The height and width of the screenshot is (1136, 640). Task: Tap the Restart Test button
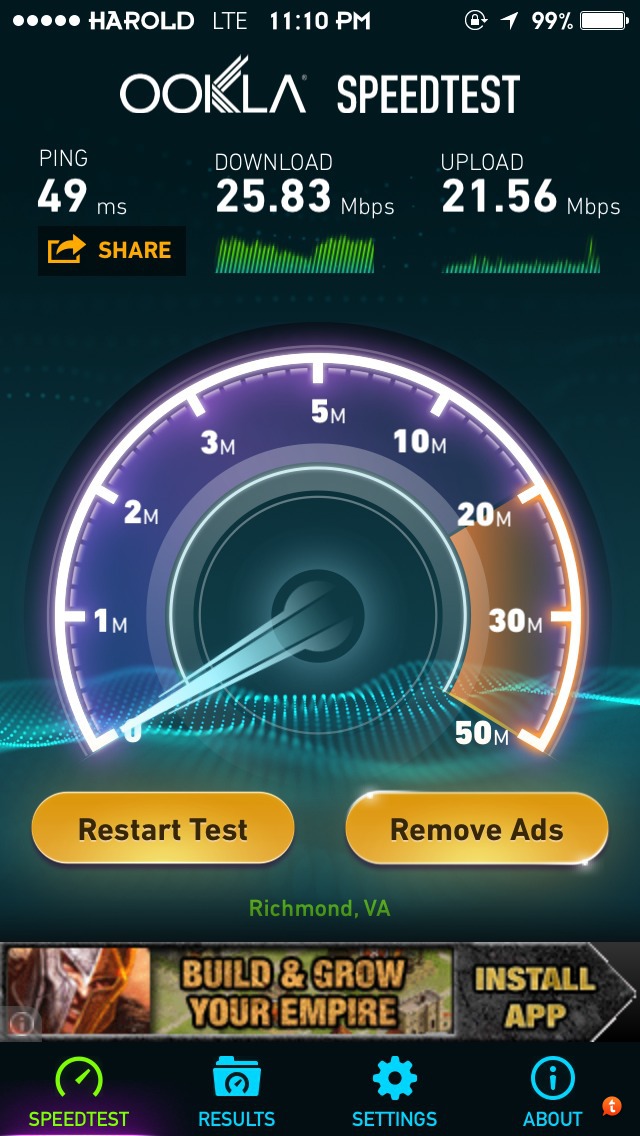[163, 829]
